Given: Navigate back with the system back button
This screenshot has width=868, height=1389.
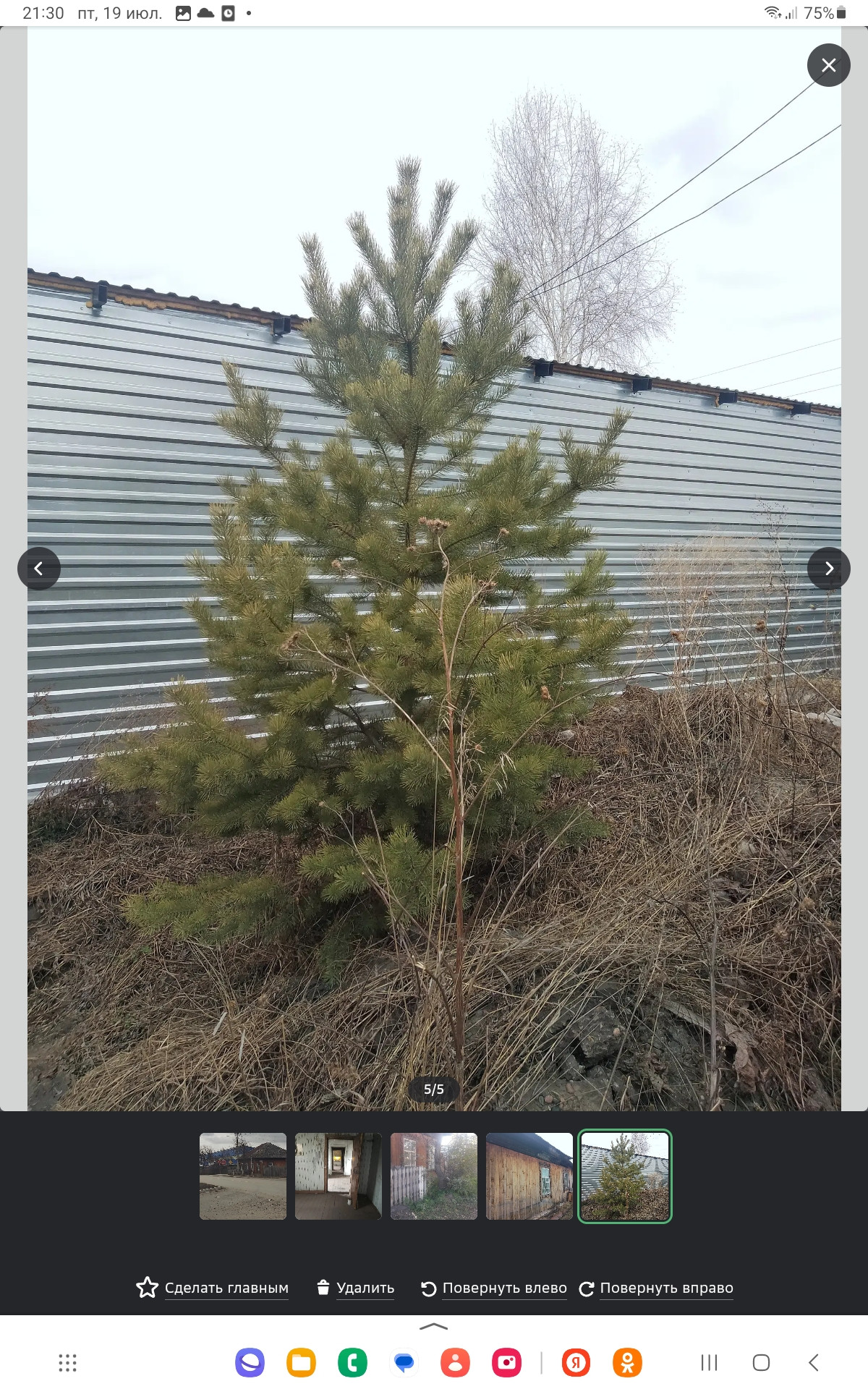Looking at the screenshot, I should (814, 1363).
